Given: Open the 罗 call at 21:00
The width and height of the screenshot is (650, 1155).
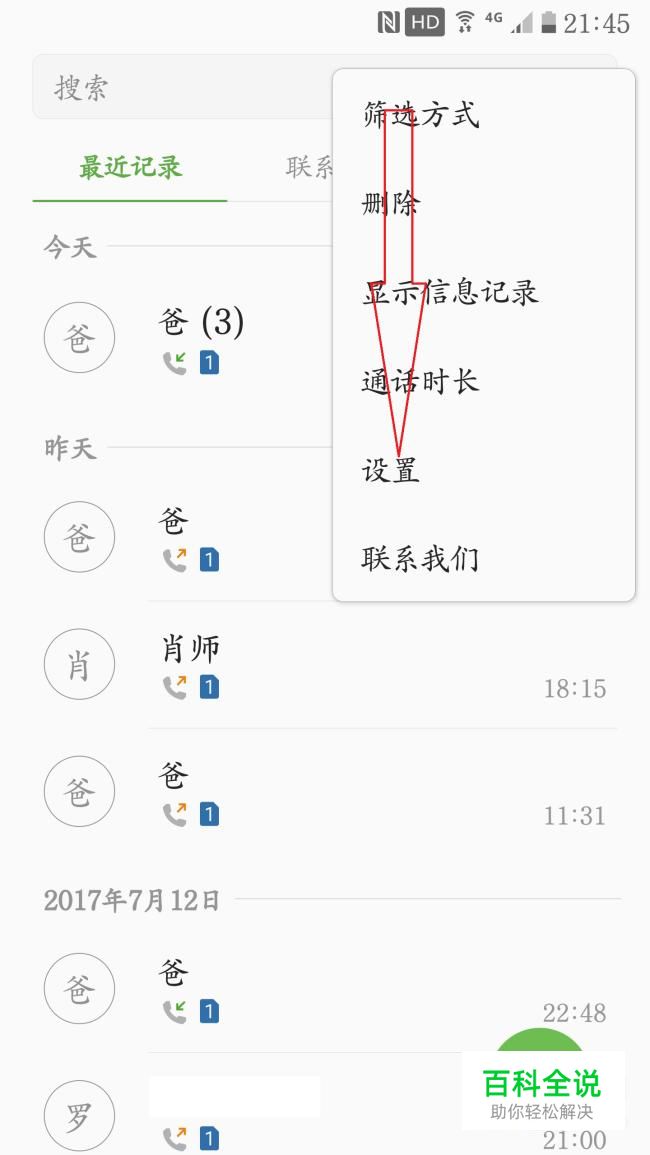Looking at the screenshot, I should [325, 1105].
